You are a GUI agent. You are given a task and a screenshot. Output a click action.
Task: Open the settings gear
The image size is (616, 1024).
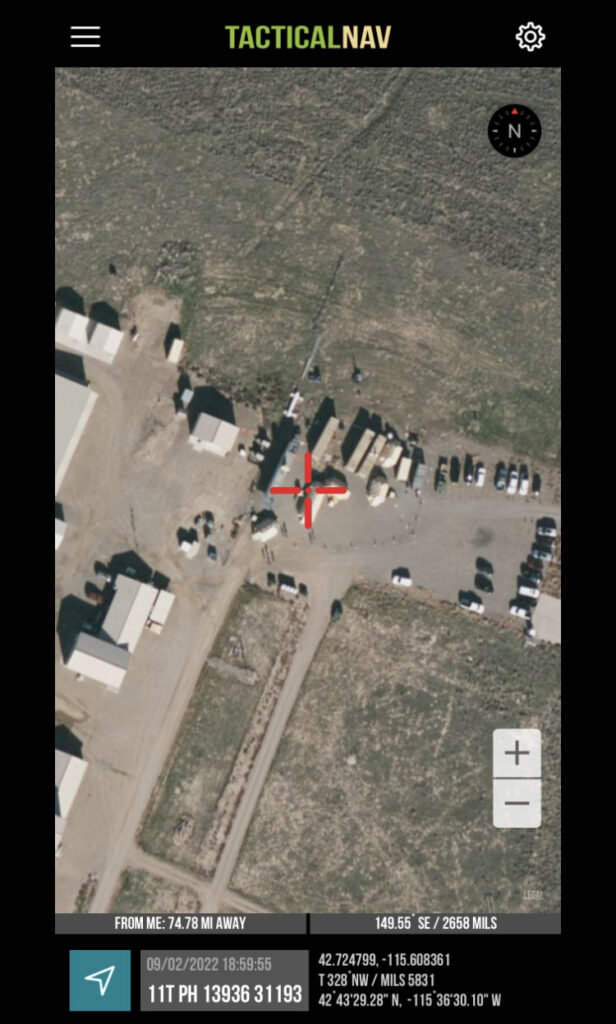(x=530, y=37)
